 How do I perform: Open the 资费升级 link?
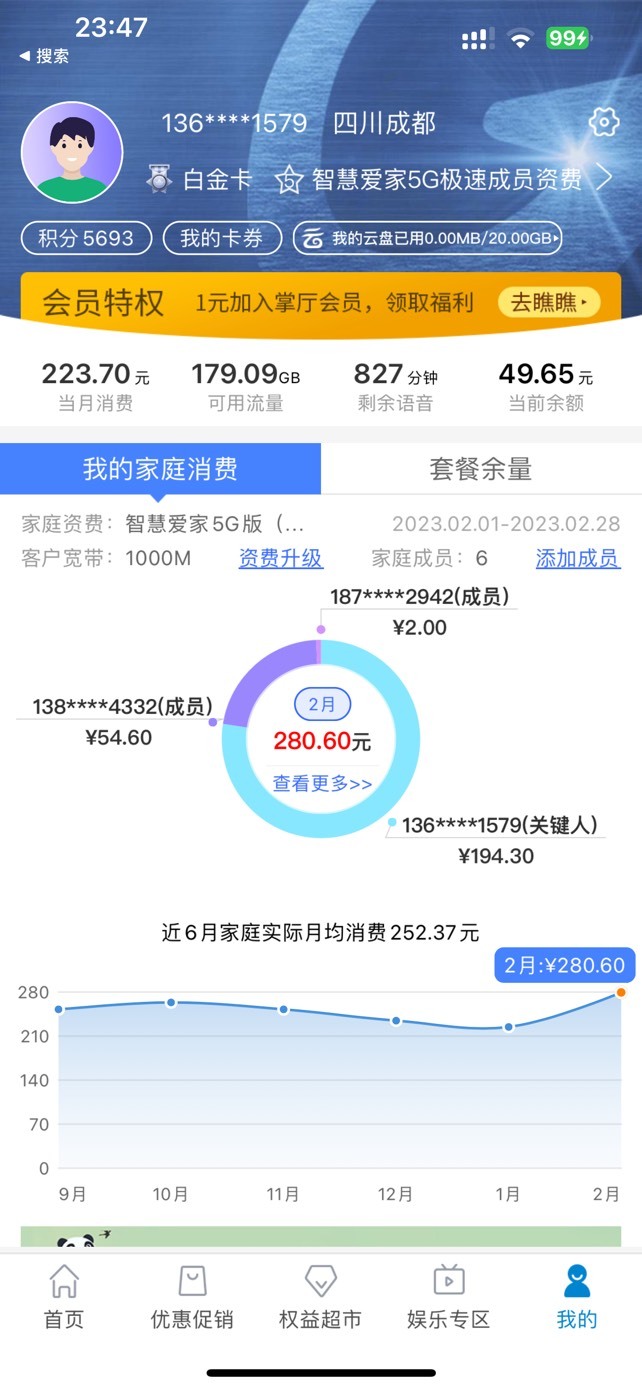[281, 558]
